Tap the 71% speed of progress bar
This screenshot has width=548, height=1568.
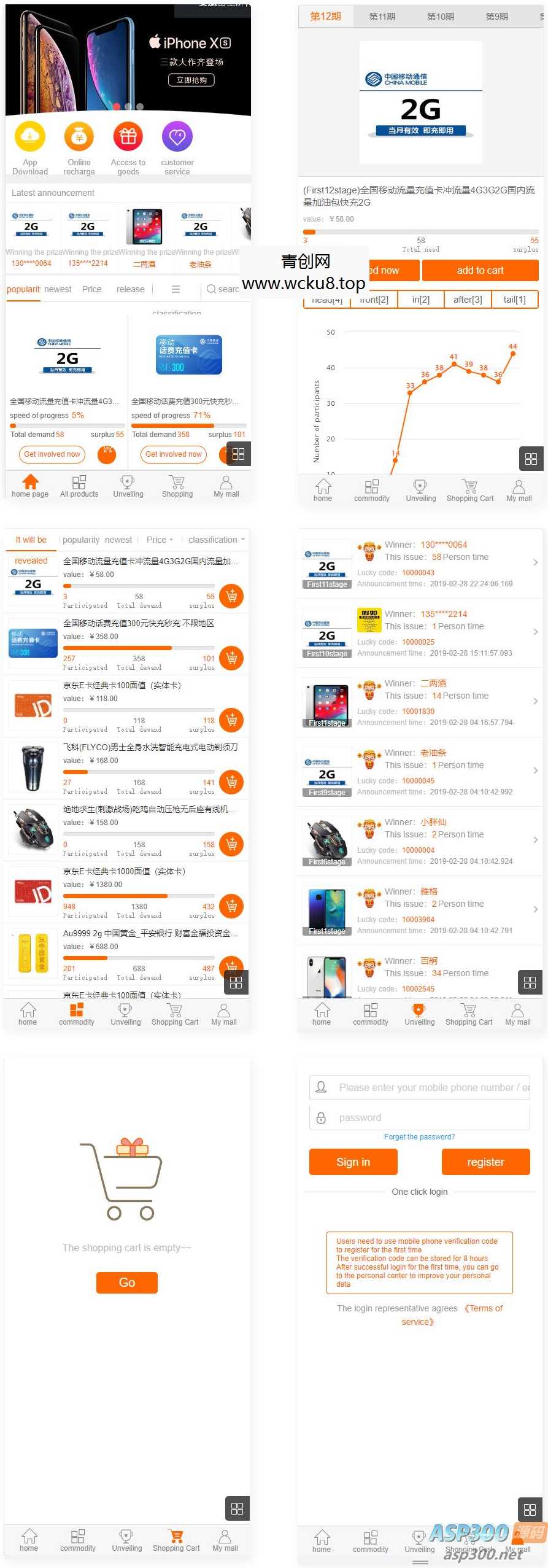(188, 425)
